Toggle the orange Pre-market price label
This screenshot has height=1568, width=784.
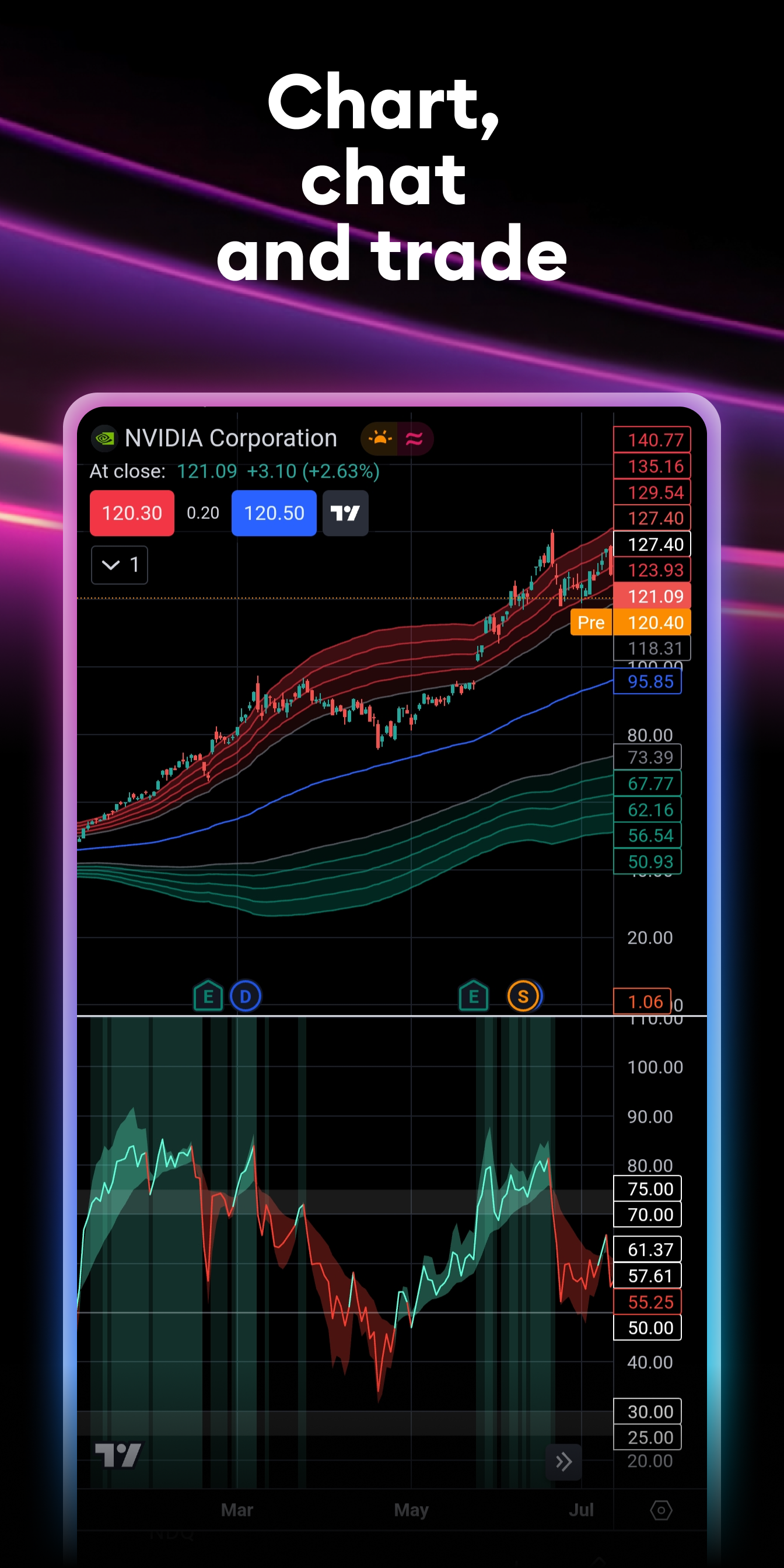[x=590, y=622]
